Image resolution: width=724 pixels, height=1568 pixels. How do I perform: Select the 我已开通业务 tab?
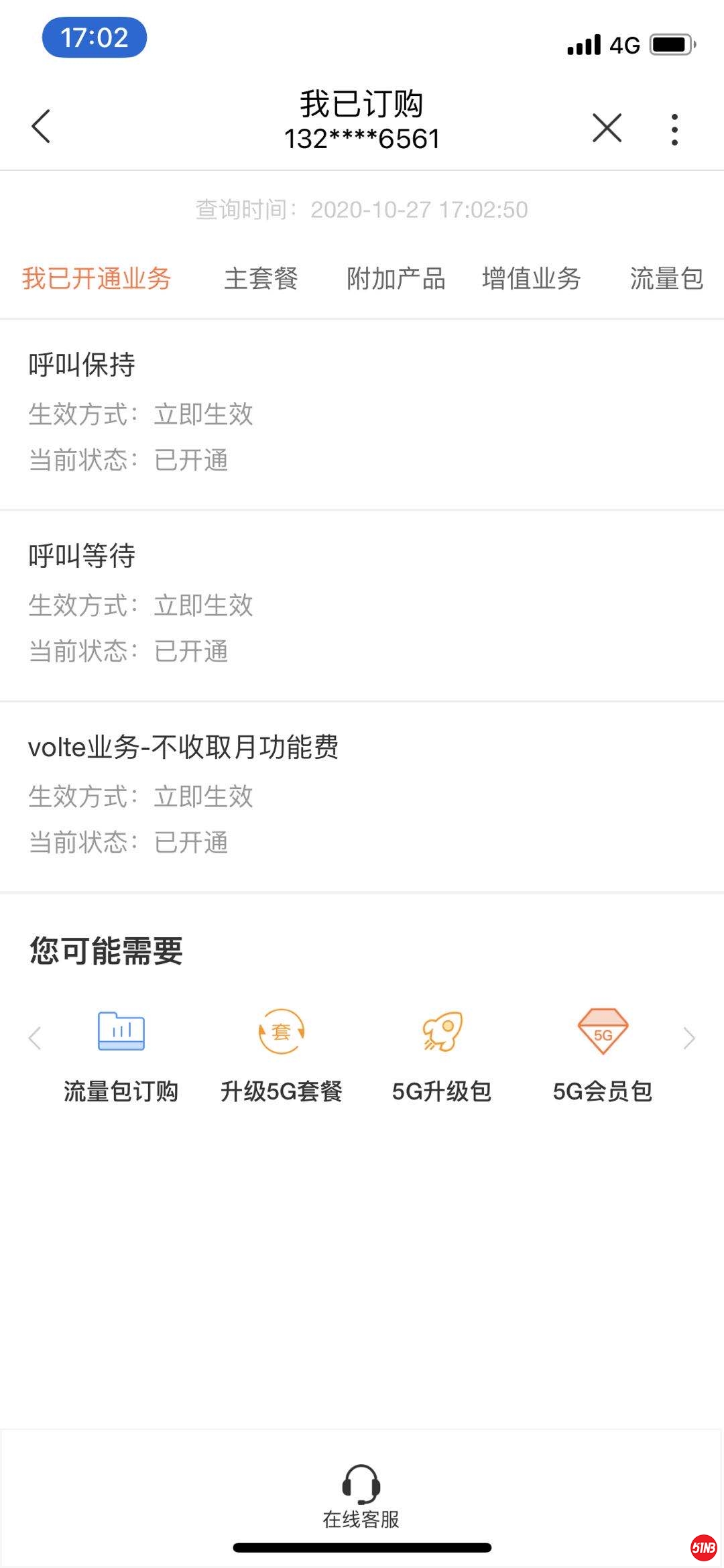[97, 278]
